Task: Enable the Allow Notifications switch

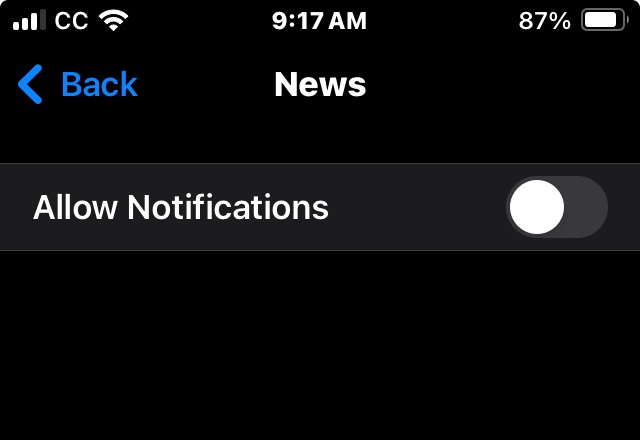Action: coord(557,207)
